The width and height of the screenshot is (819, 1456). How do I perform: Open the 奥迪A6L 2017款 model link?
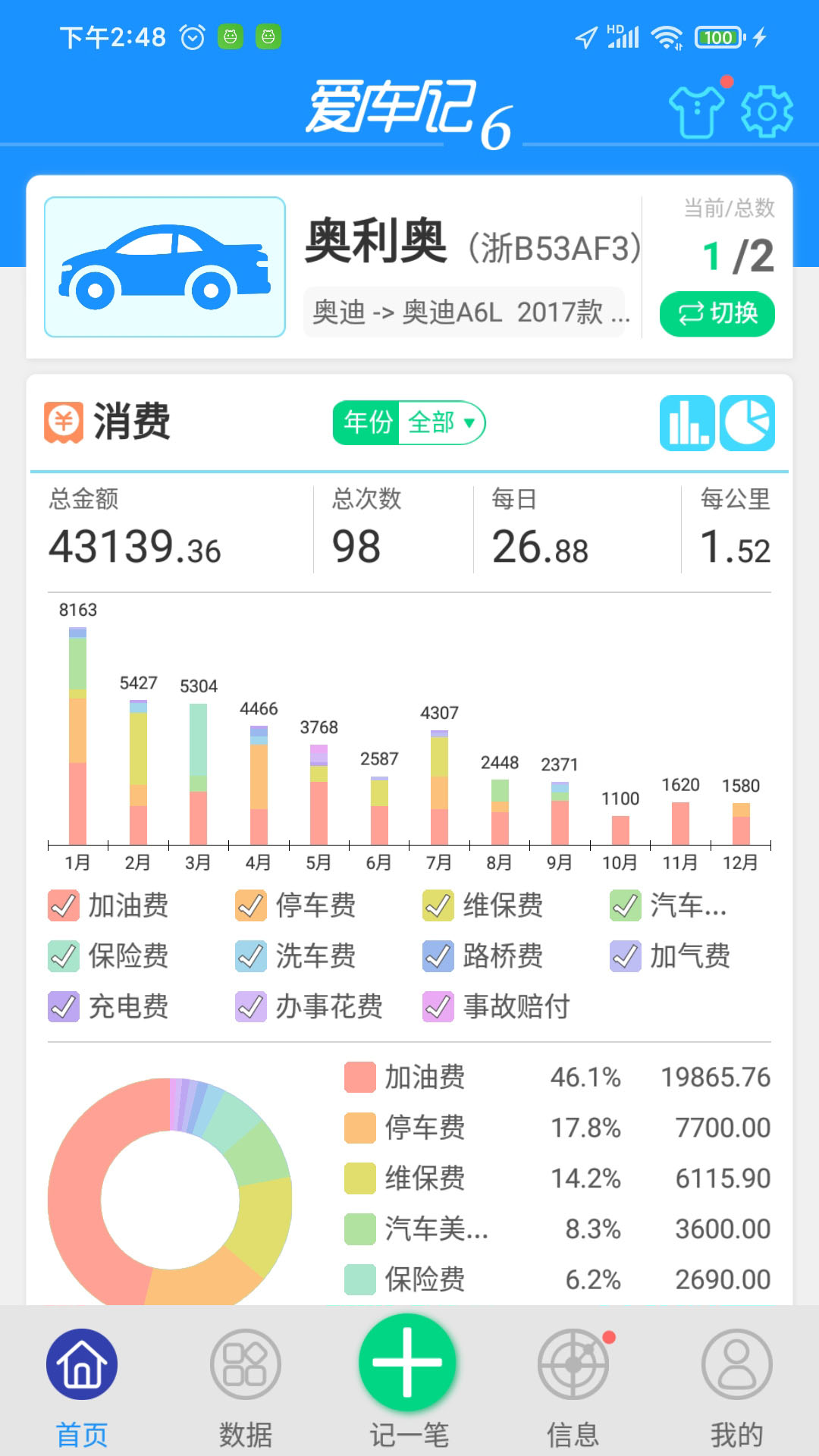470,311
